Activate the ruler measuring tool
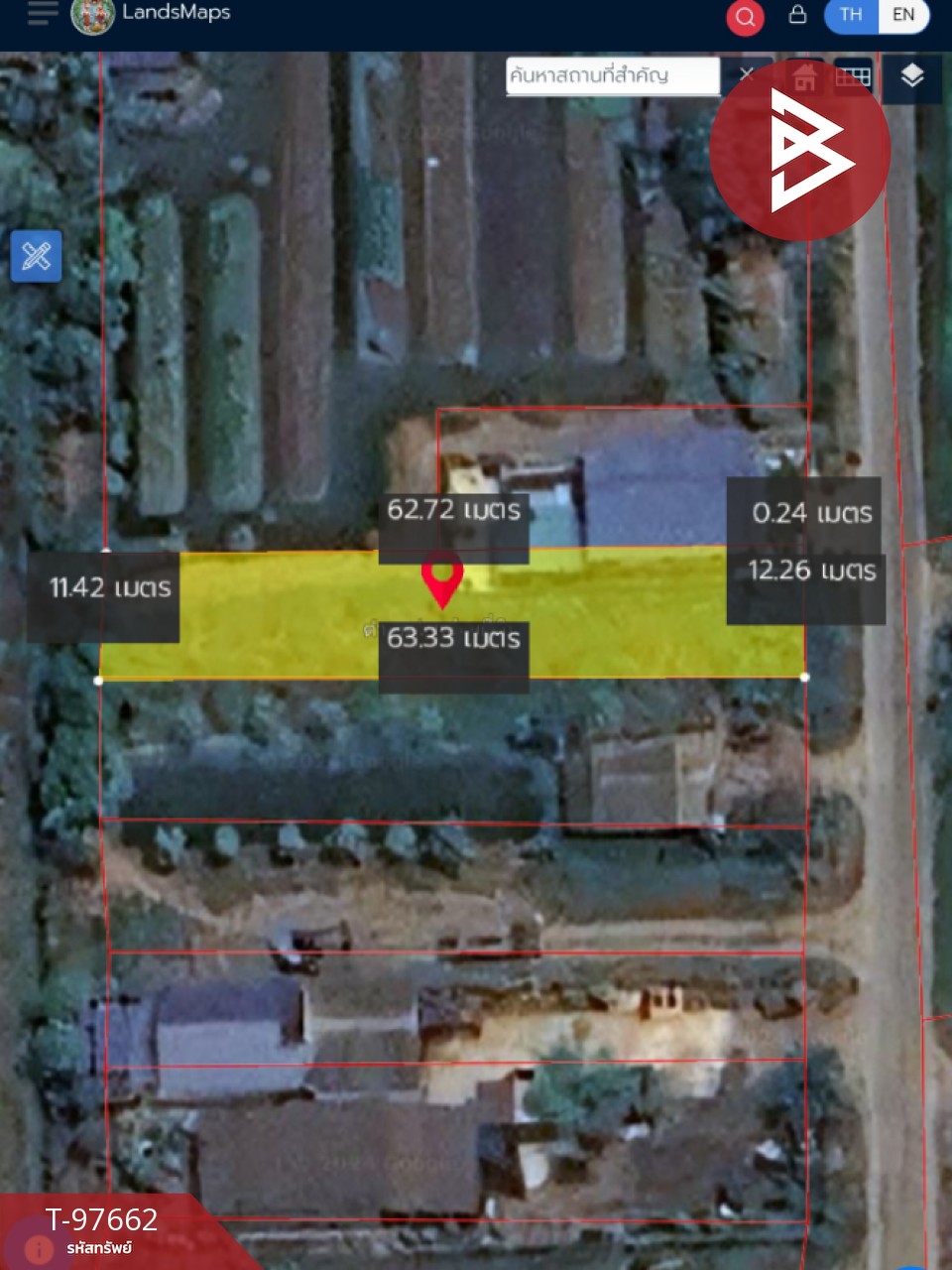Screen dimensions: 952x1270 tap(36, 256)
